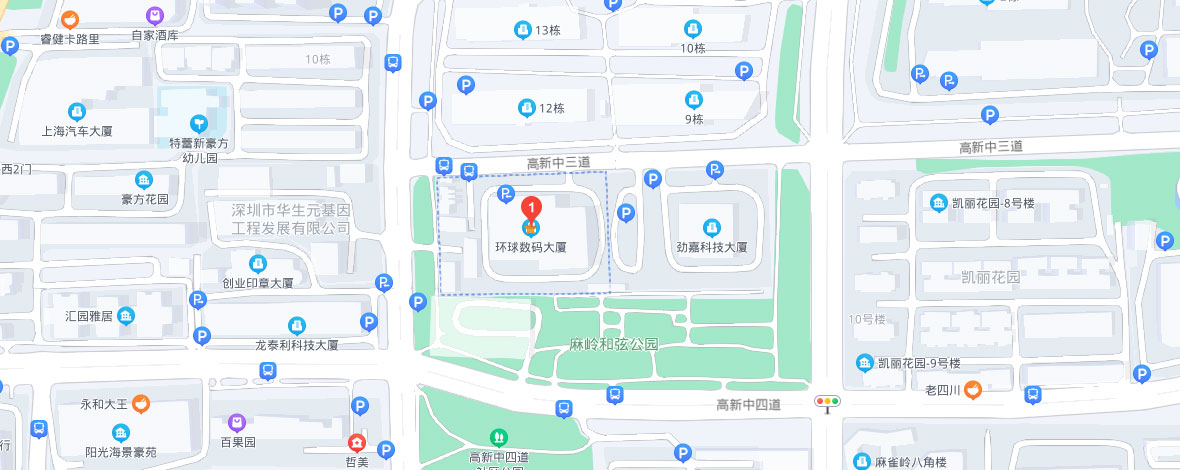Open the 凯丽花园-8号楼 marker

[939, 203]
